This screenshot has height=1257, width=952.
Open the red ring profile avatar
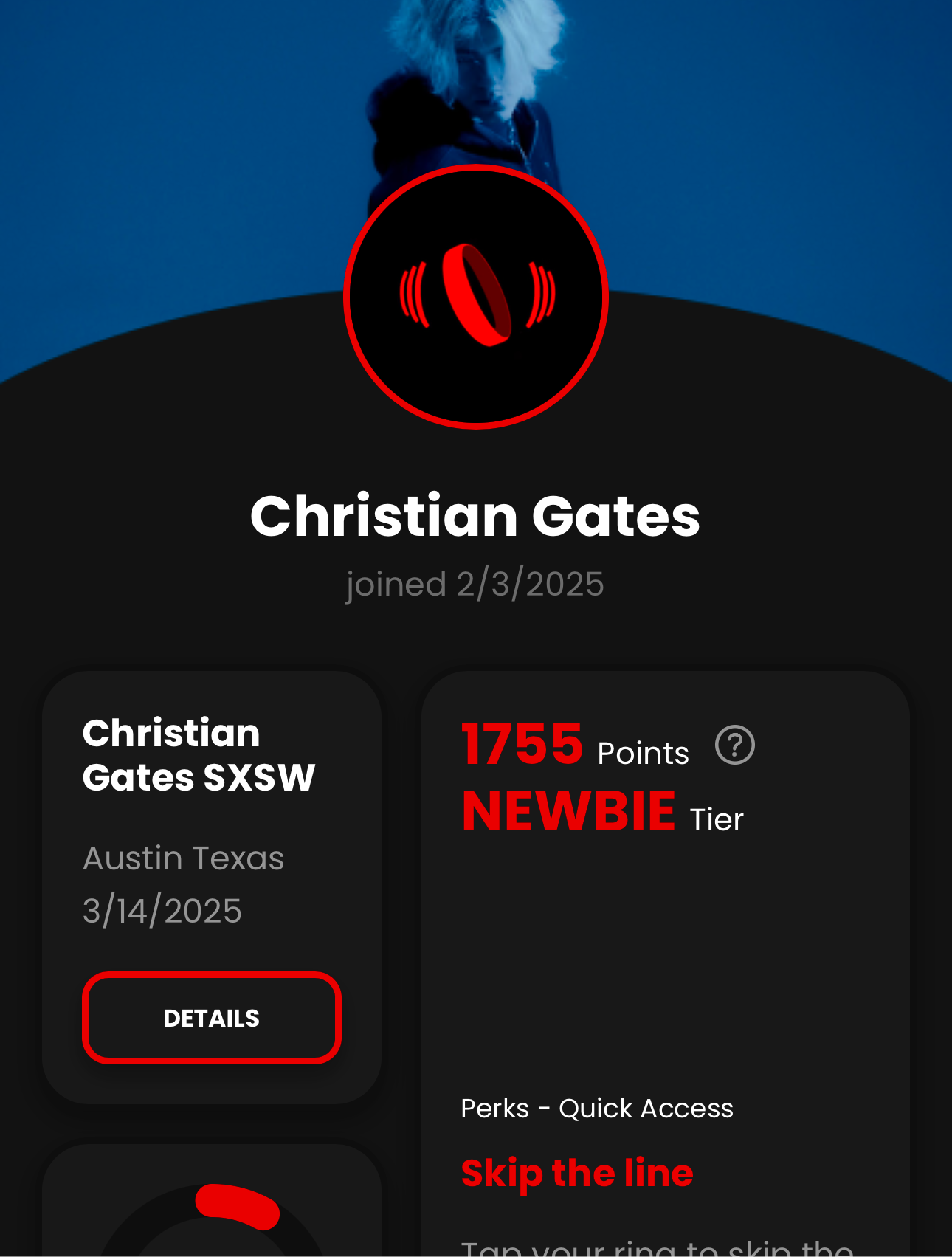476,297
